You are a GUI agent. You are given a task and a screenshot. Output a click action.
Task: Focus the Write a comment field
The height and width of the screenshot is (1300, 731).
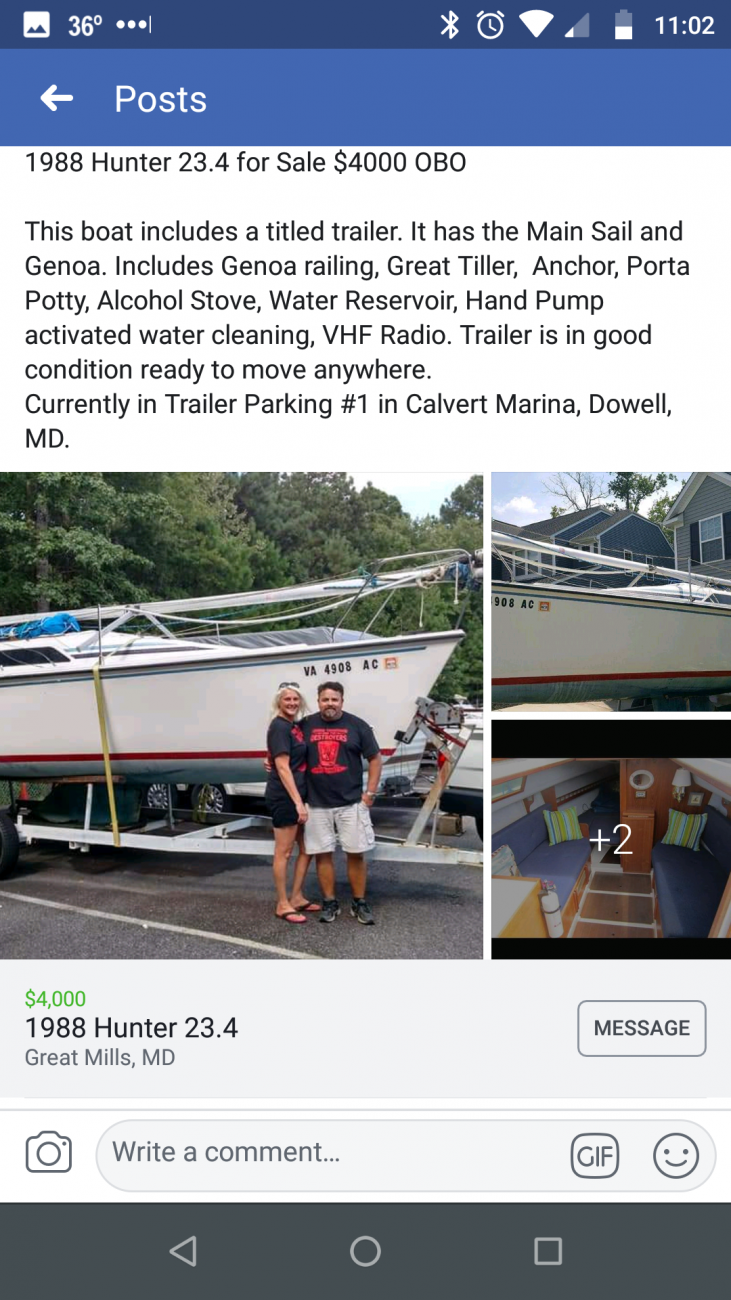(x=330, y=1153)
